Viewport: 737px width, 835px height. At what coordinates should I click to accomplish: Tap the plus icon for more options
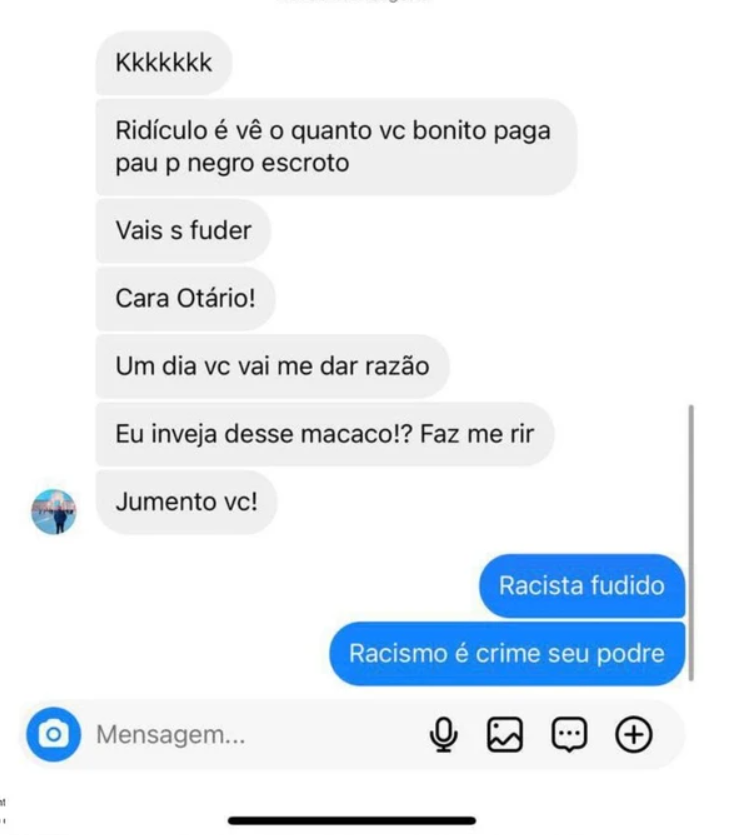[x=633, y=736]
